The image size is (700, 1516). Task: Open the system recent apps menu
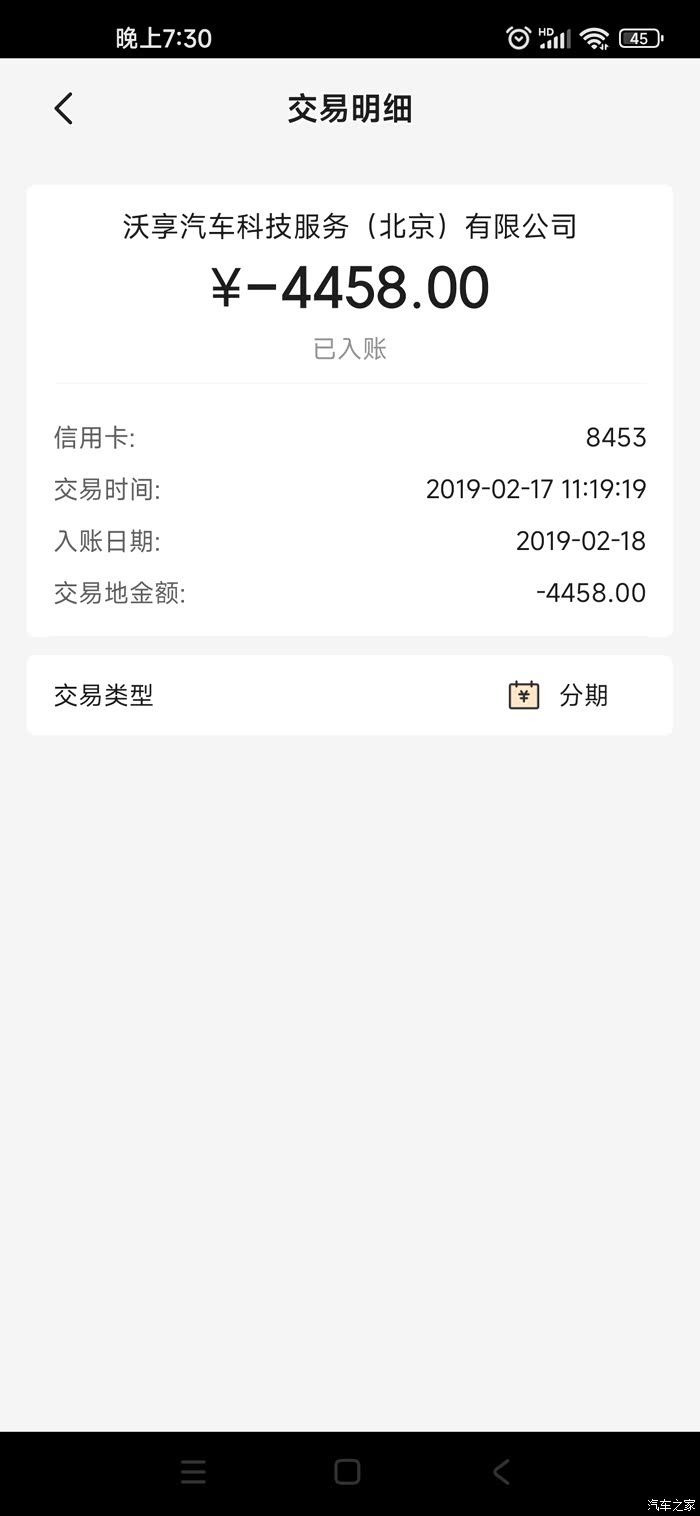click(x=193, y=1471)
